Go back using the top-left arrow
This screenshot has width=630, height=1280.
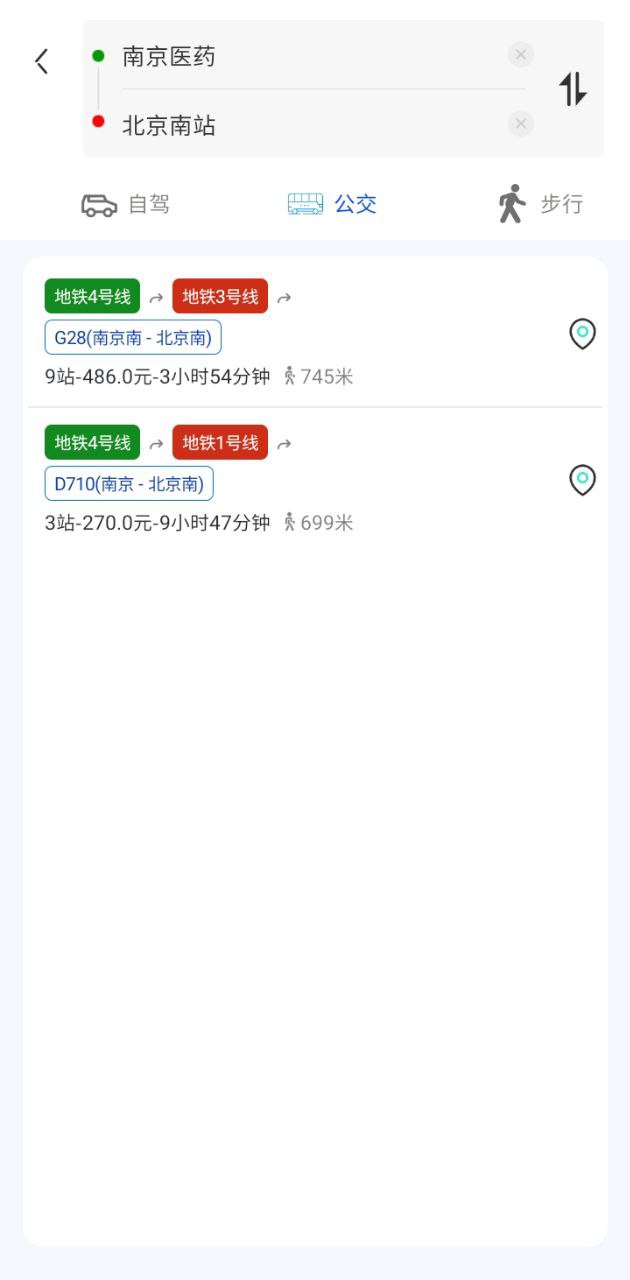click(x=42, y=61)
